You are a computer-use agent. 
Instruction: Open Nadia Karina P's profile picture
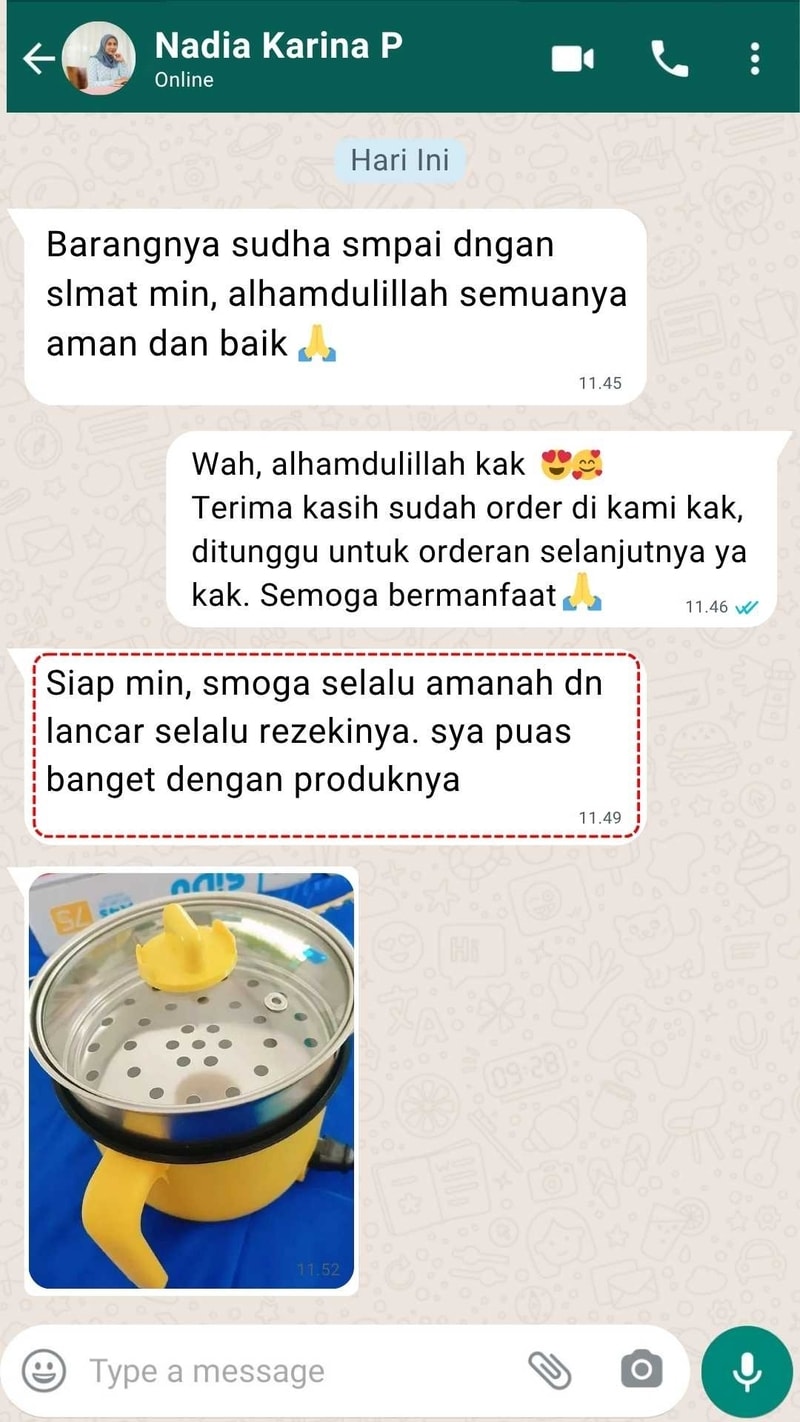(99, 58)
